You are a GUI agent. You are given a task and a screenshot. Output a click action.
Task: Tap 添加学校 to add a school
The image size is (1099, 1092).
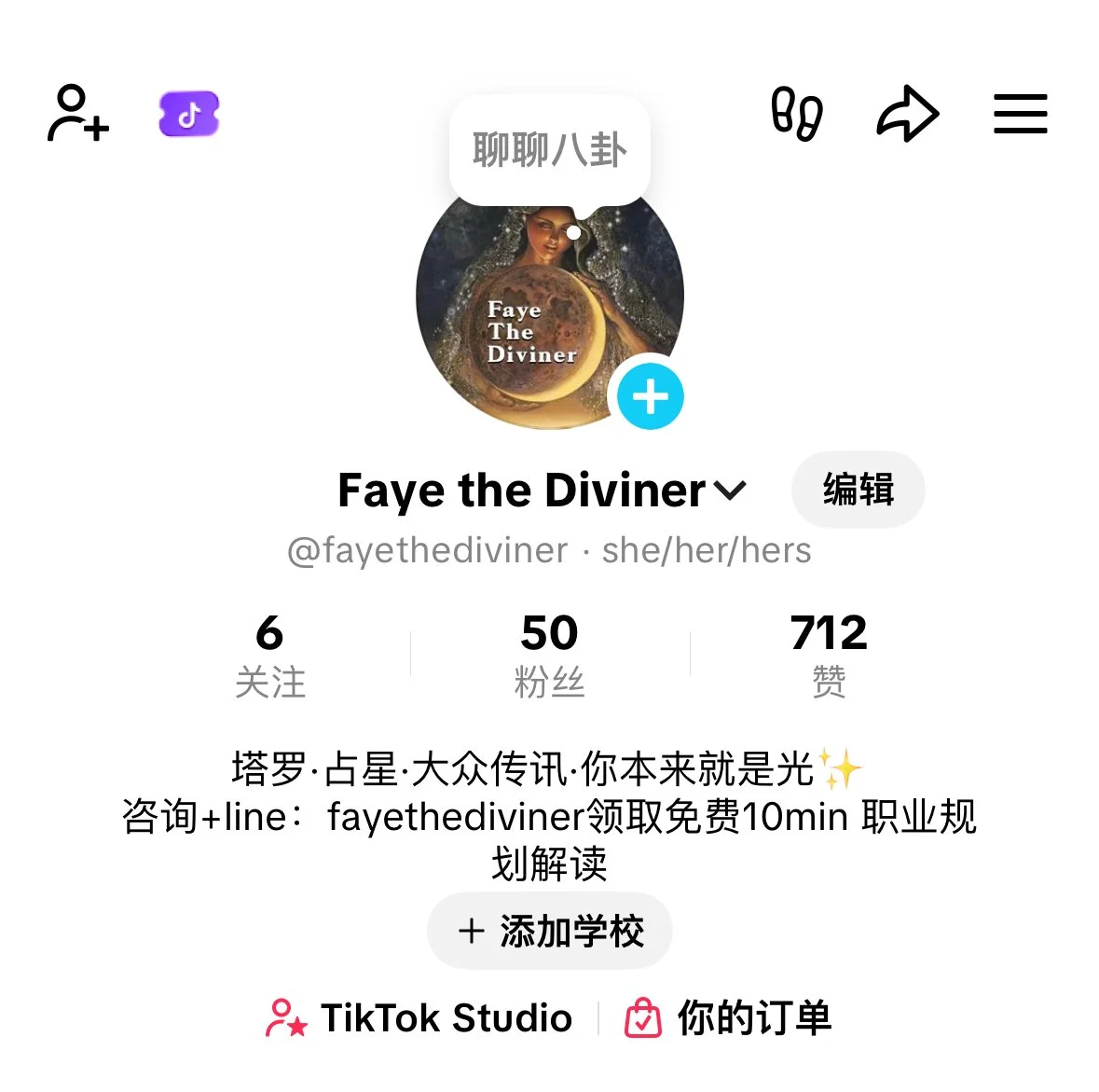tap(550, 931)
